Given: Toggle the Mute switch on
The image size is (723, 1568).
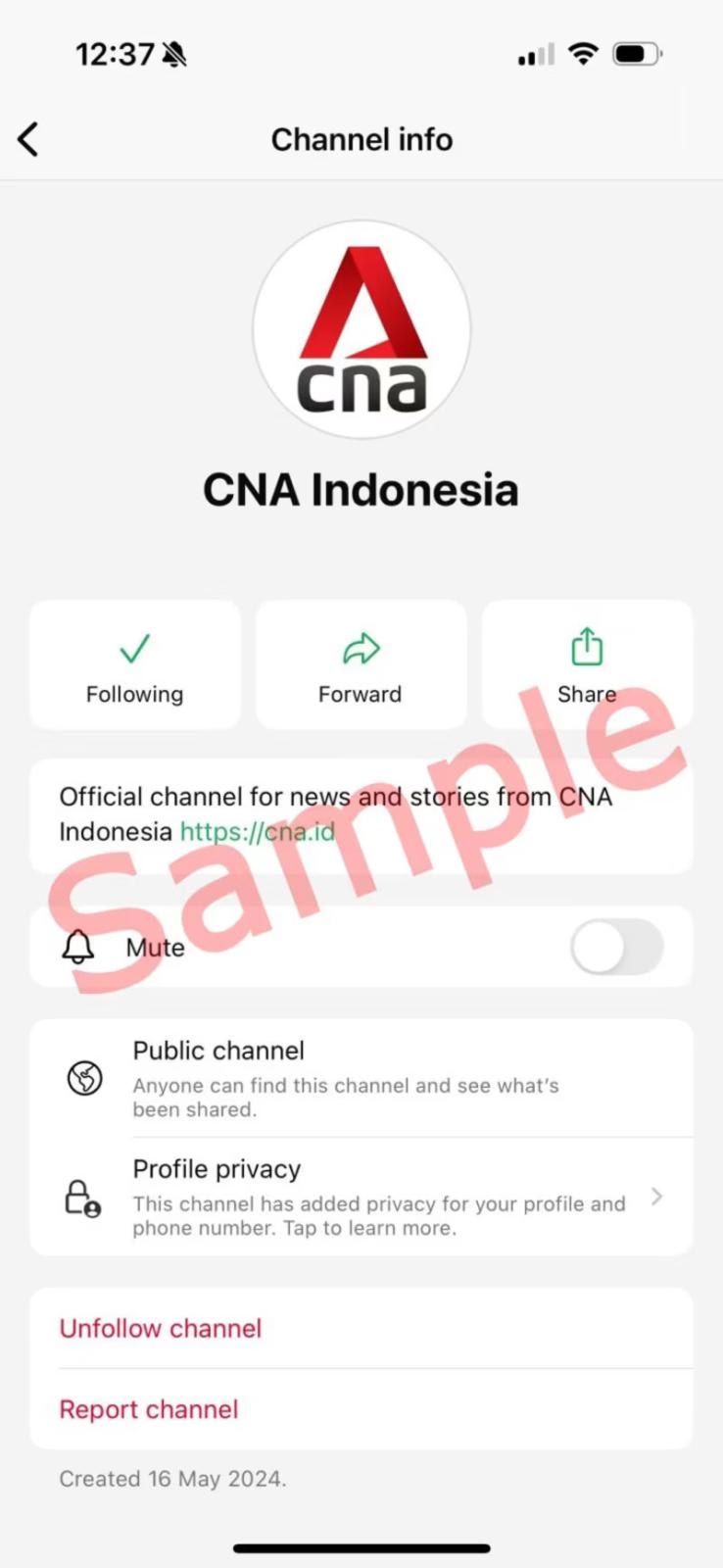Looking at the screenshot, I should tap(616, 947).
